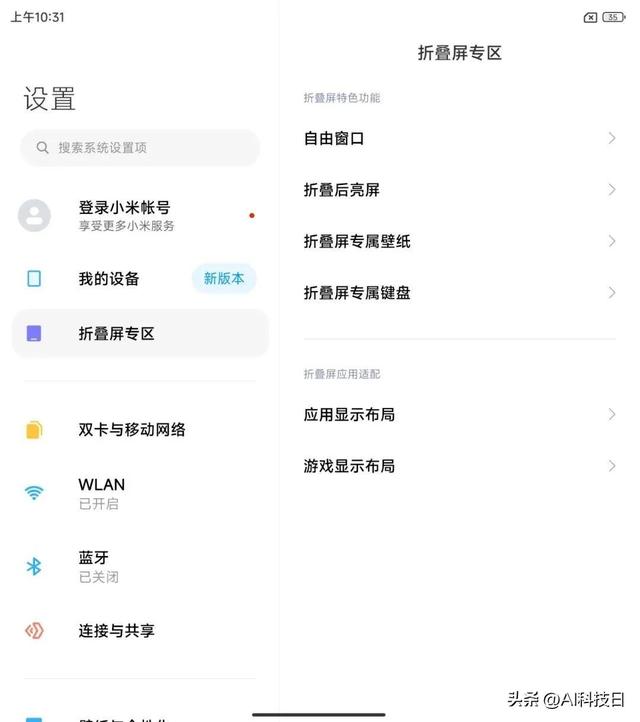Open 应用显示布局 setting

pyautogui.click(x=459, y=414)
